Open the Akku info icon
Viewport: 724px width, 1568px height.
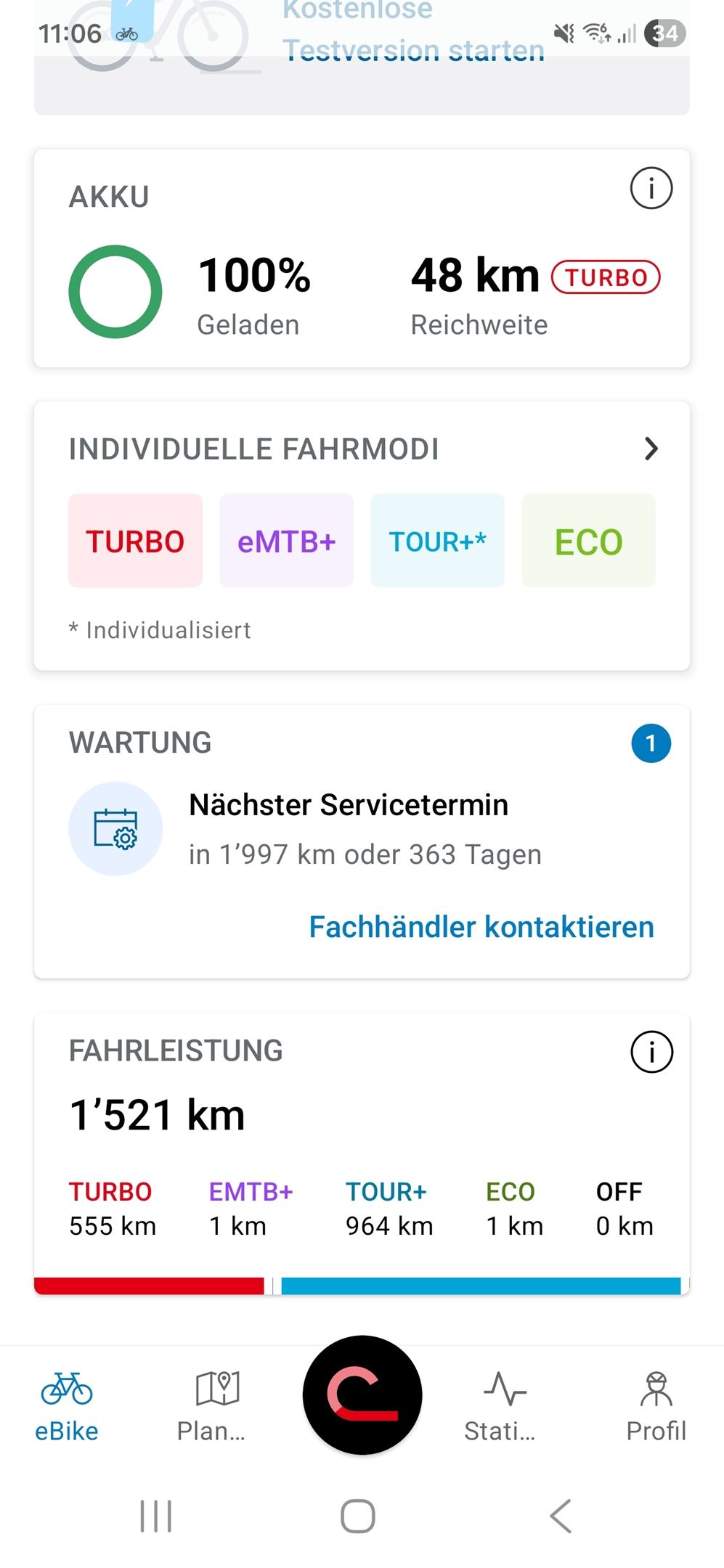(651, 189)
